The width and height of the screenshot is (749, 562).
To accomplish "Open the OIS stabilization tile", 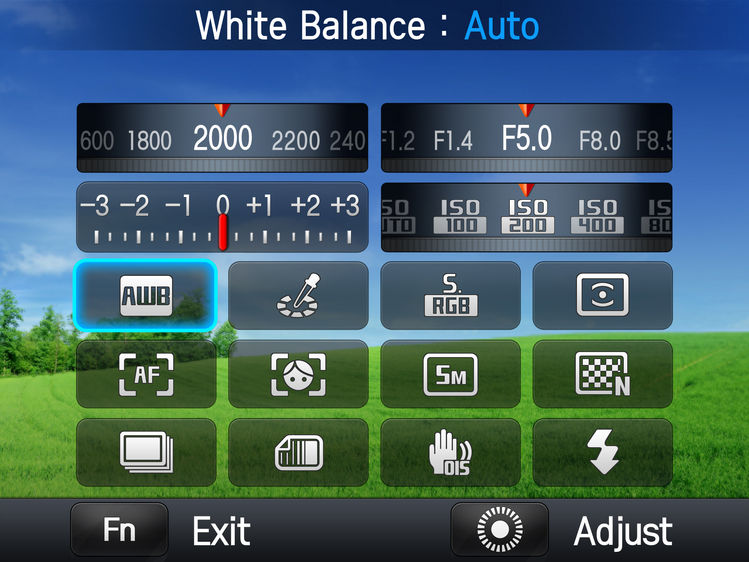I will click(450, 453).
